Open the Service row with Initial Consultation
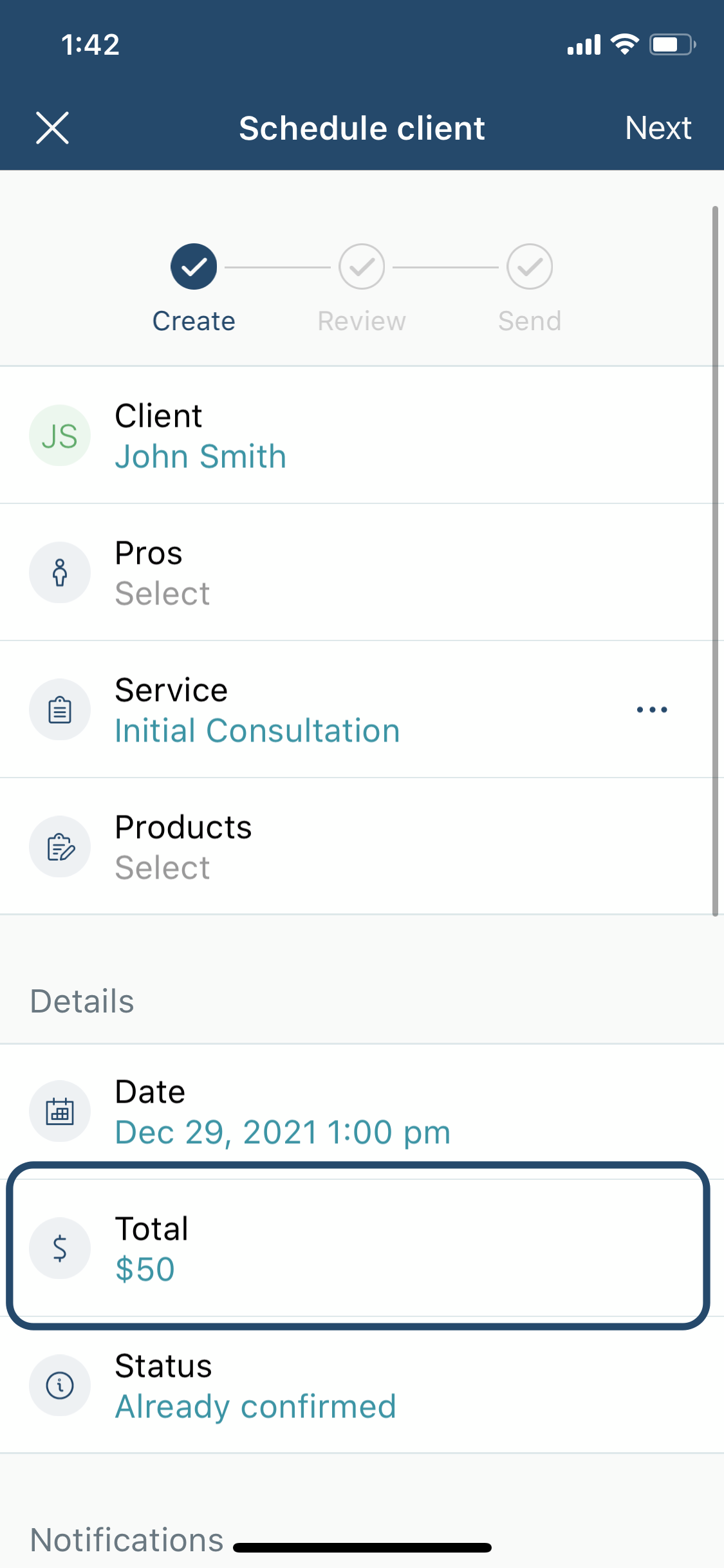 pyautogui.click(x=362, y=710)
